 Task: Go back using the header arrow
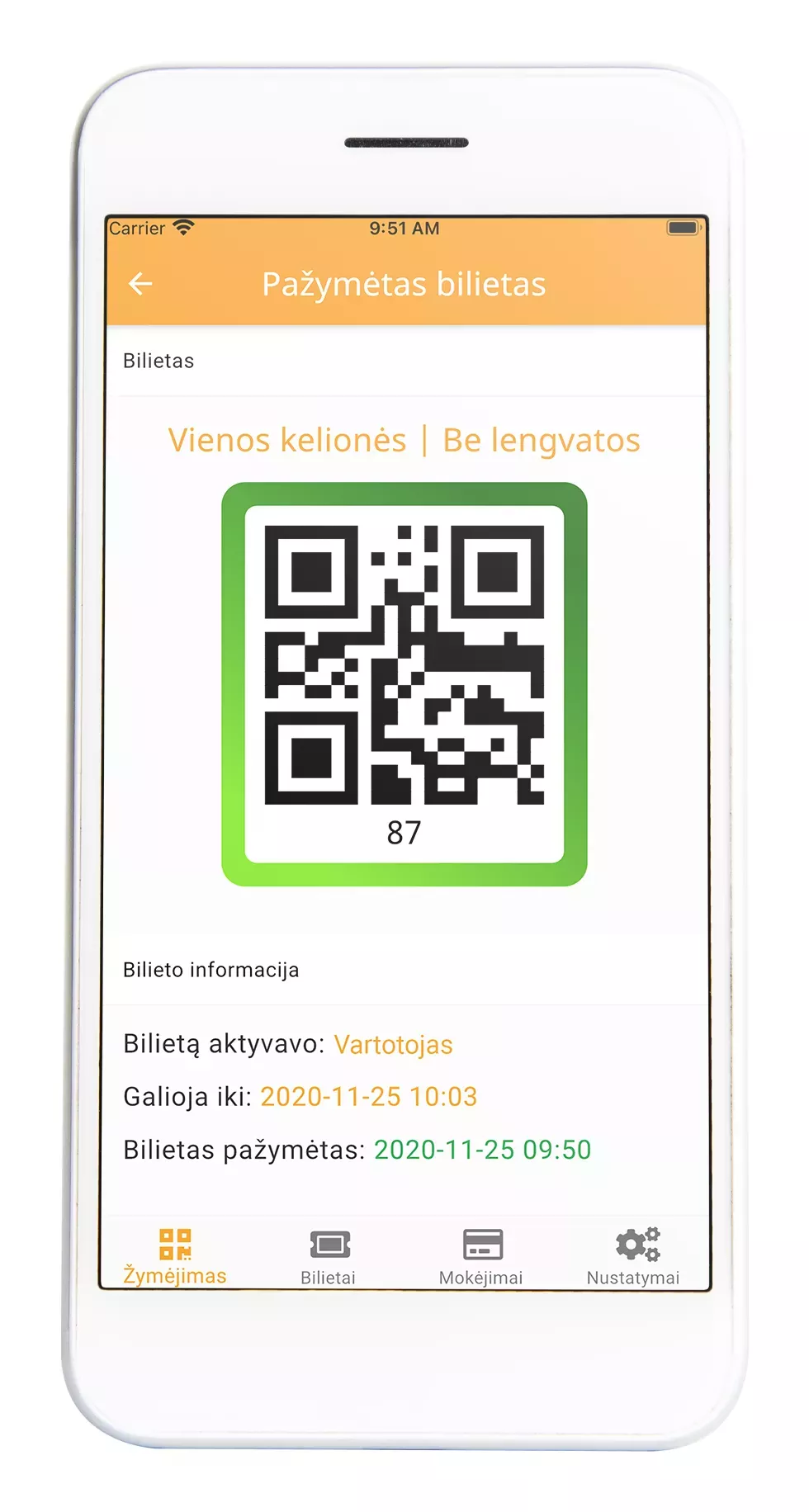click(x=140, y=284)
